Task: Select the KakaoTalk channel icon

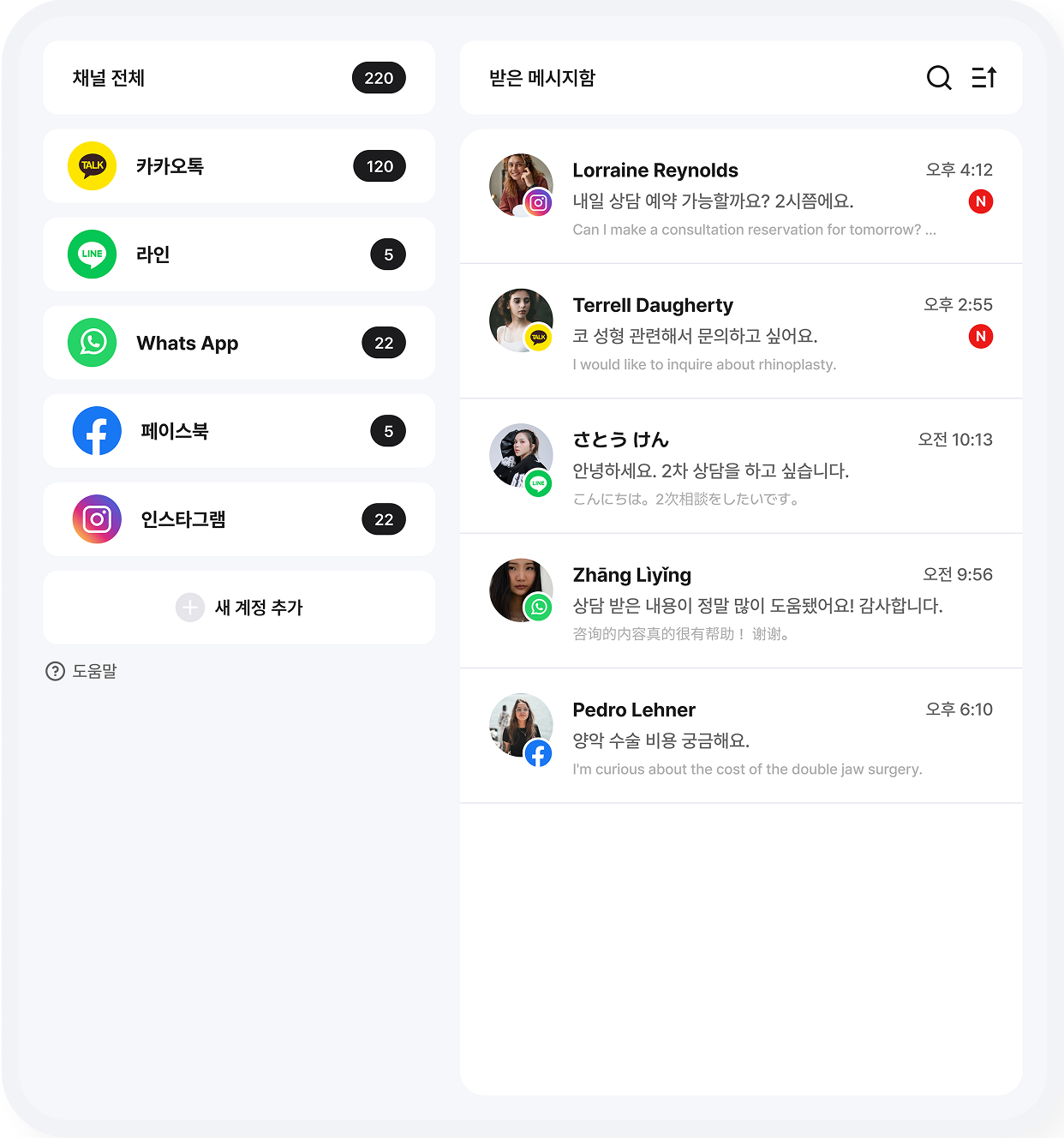Action: pos(93,166)
